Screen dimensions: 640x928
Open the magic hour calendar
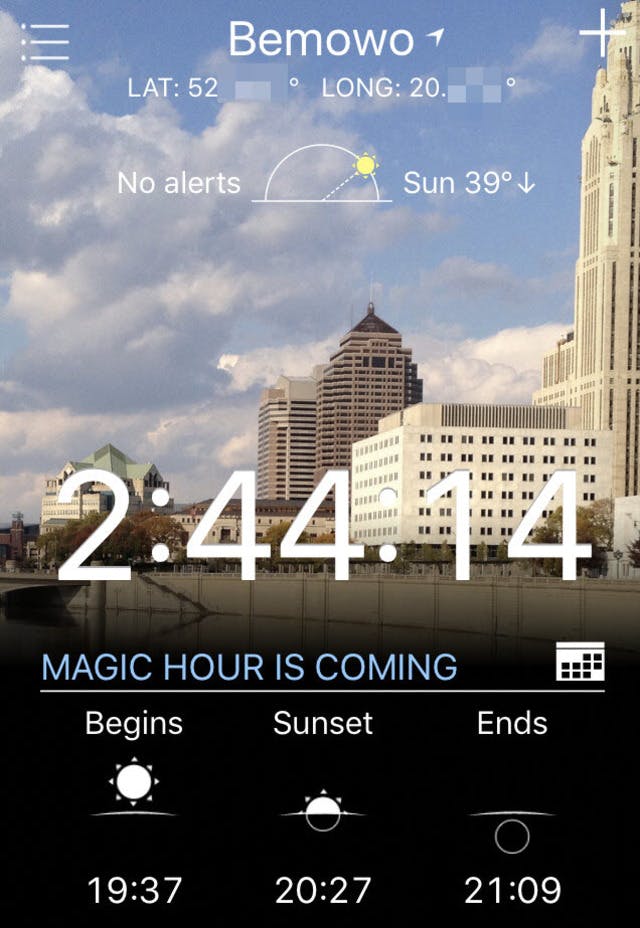click(x=580, y=662)
